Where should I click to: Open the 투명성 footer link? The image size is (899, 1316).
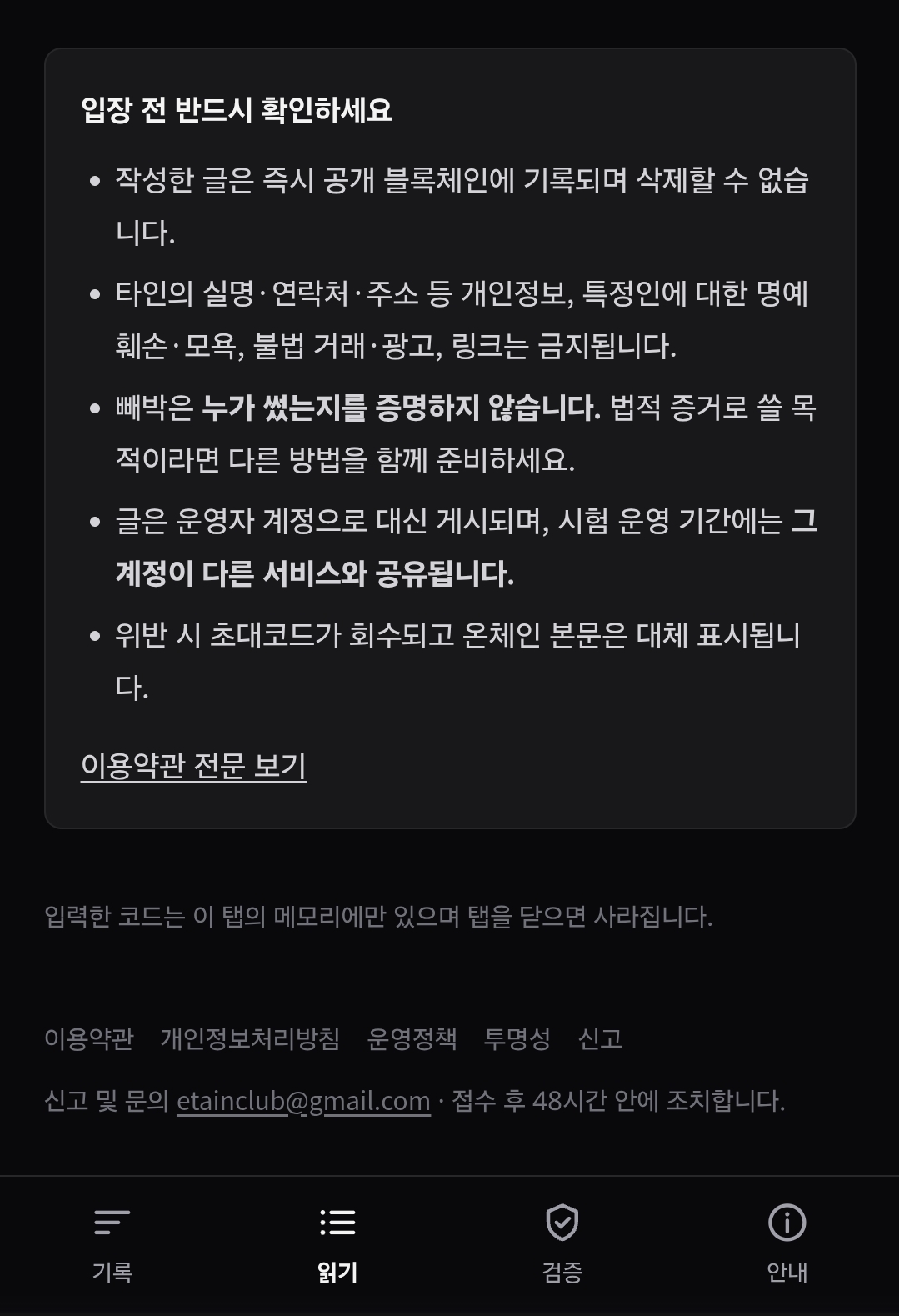(517, 1038)
